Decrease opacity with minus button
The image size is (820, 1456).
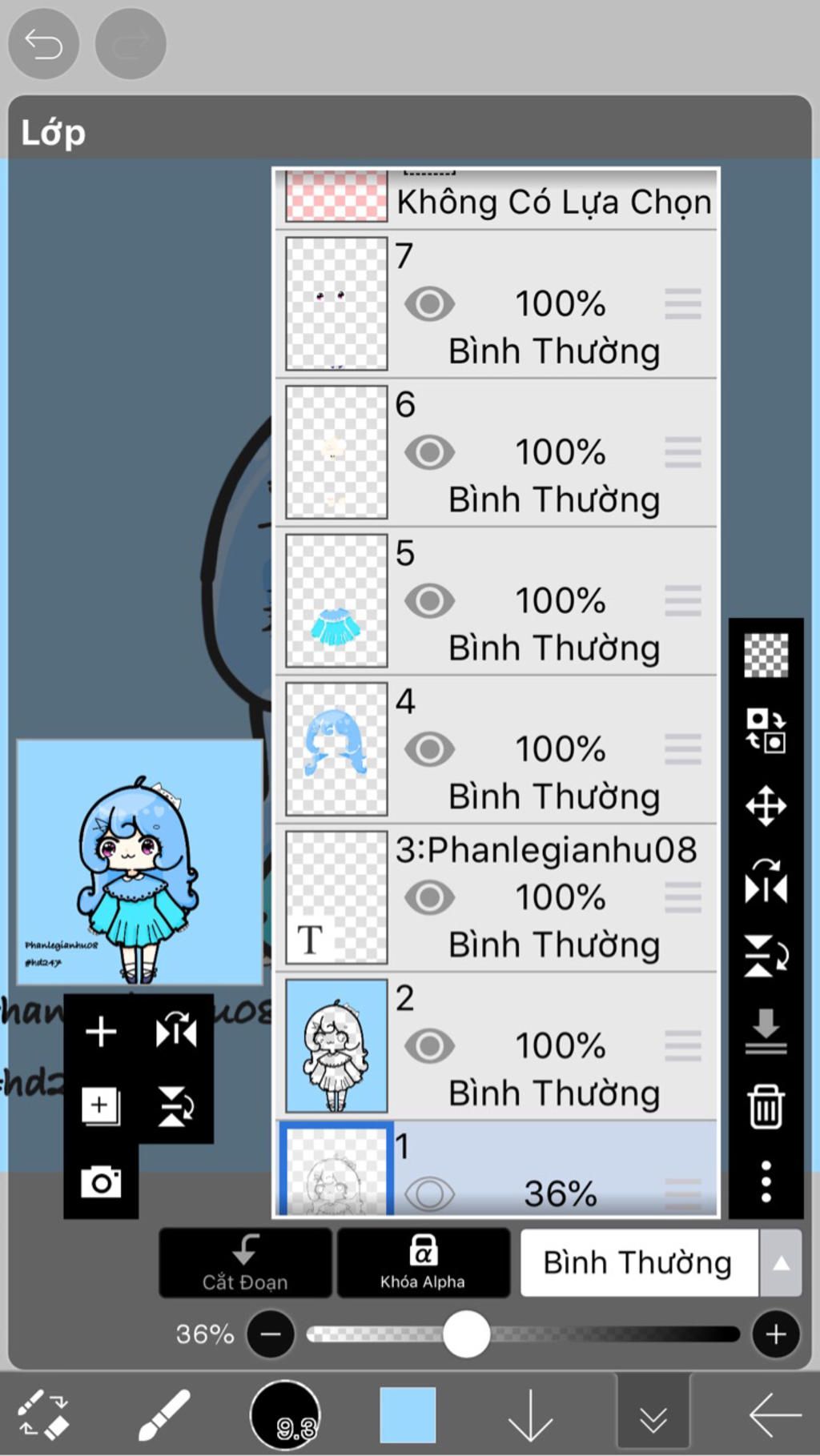coord(271,1334)
